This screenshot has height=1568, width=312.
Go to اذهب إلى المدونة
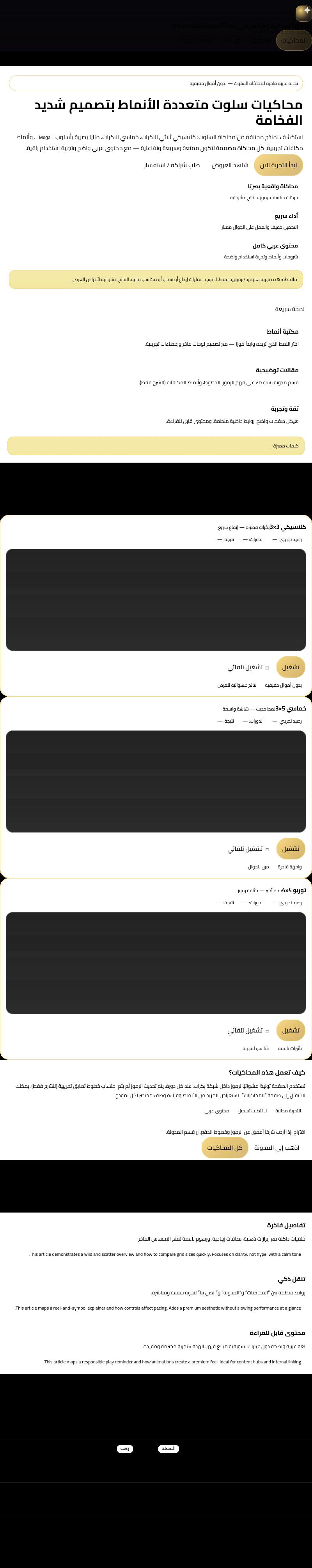point(277,1147)
